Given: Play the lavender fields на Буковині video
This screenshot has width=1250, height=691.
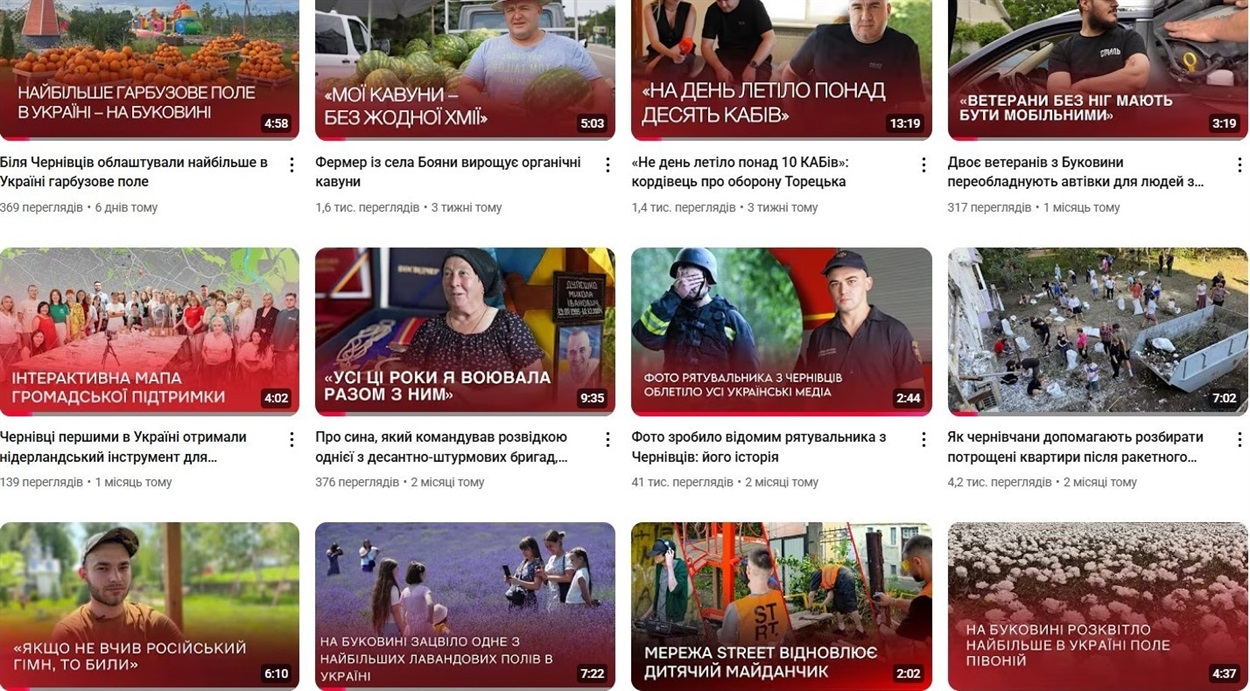Looking at the screenshot, I should 465,605.
